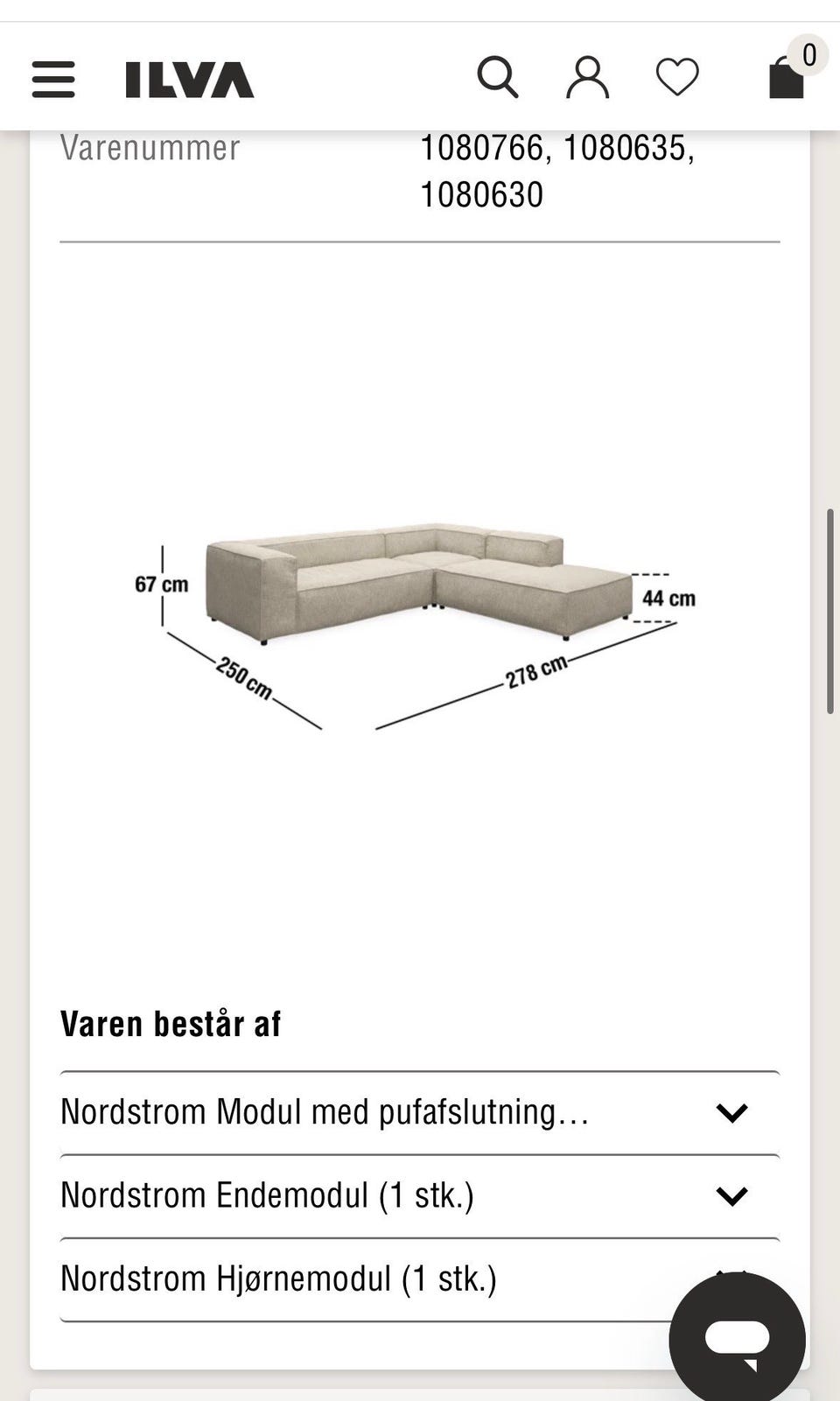840x1401 pixels.
Task: Click the cart badge showing 0
Action: [x=809, y=54]
